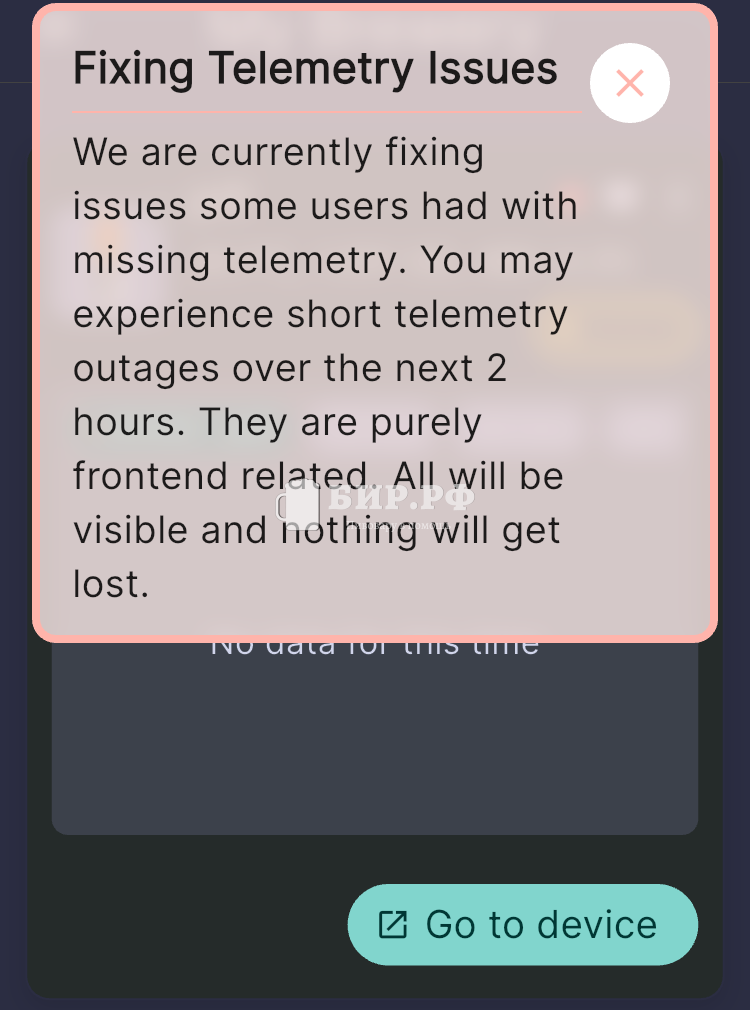750x1010 pixels.
Task: Tap the Go to device button
Action: pyautogui.click(x=522, y=924)
